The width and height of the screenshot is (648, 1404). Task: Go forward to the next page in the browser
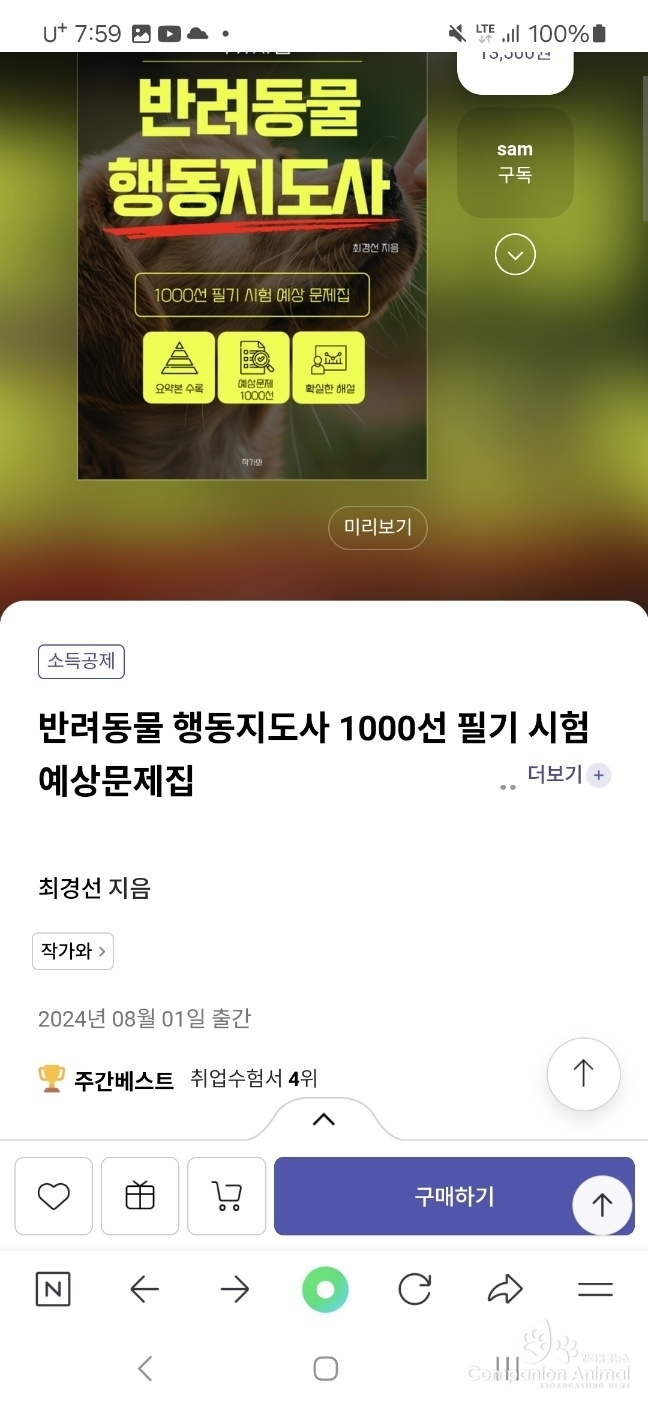coord(234,1290)
